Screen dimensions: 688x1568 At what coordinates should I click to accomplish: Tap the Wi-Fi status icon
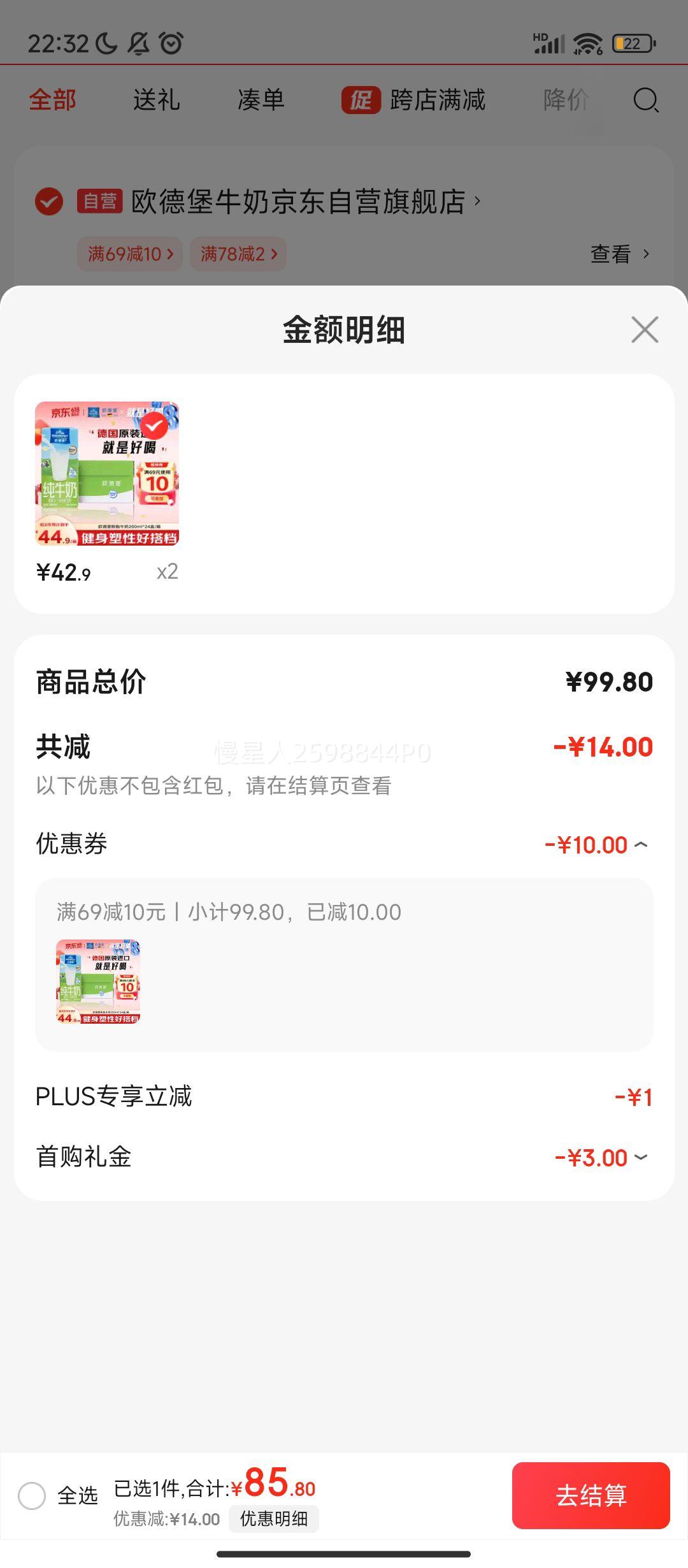coord(587,43)
